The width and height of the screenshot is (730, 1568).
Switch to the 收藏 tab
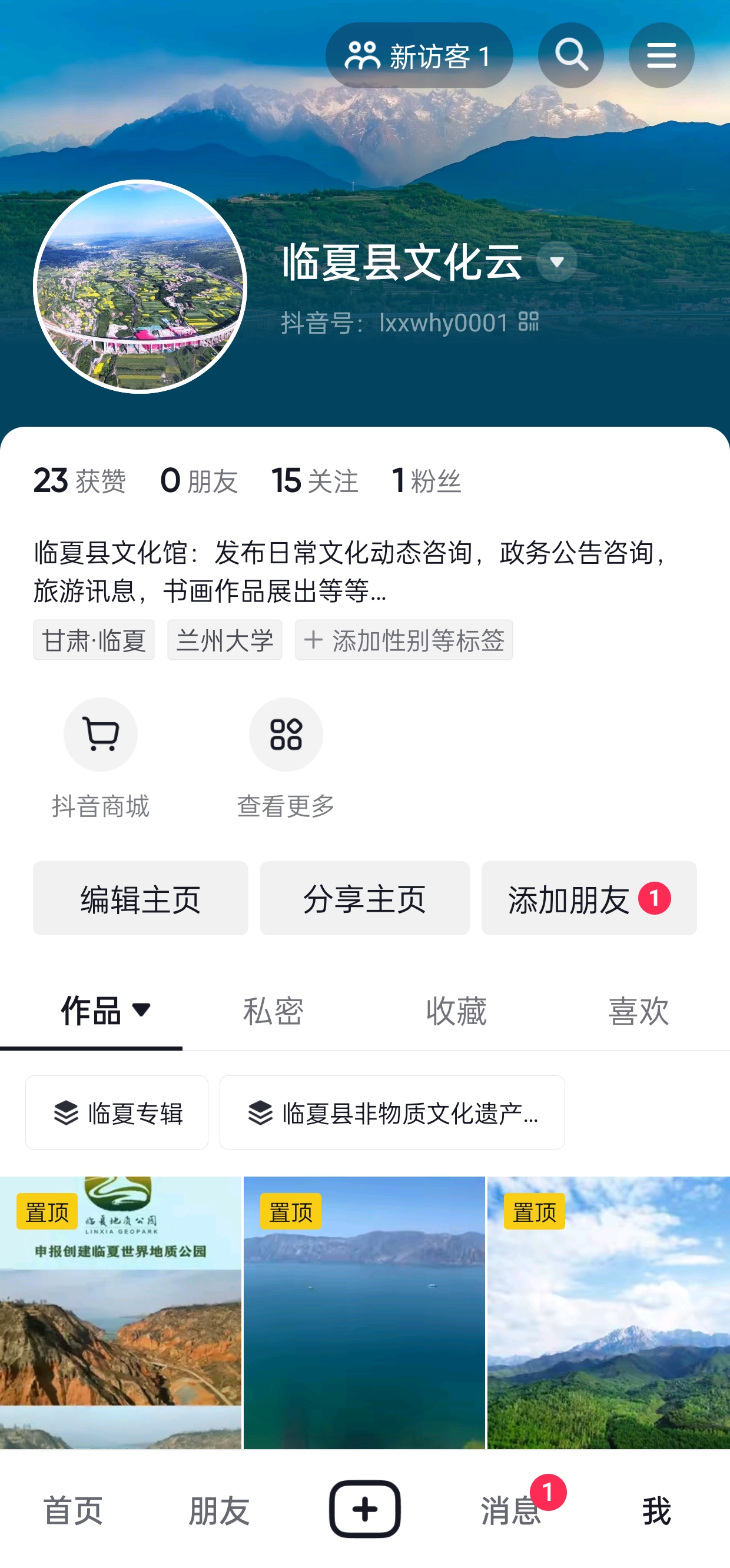point(456,1011)
